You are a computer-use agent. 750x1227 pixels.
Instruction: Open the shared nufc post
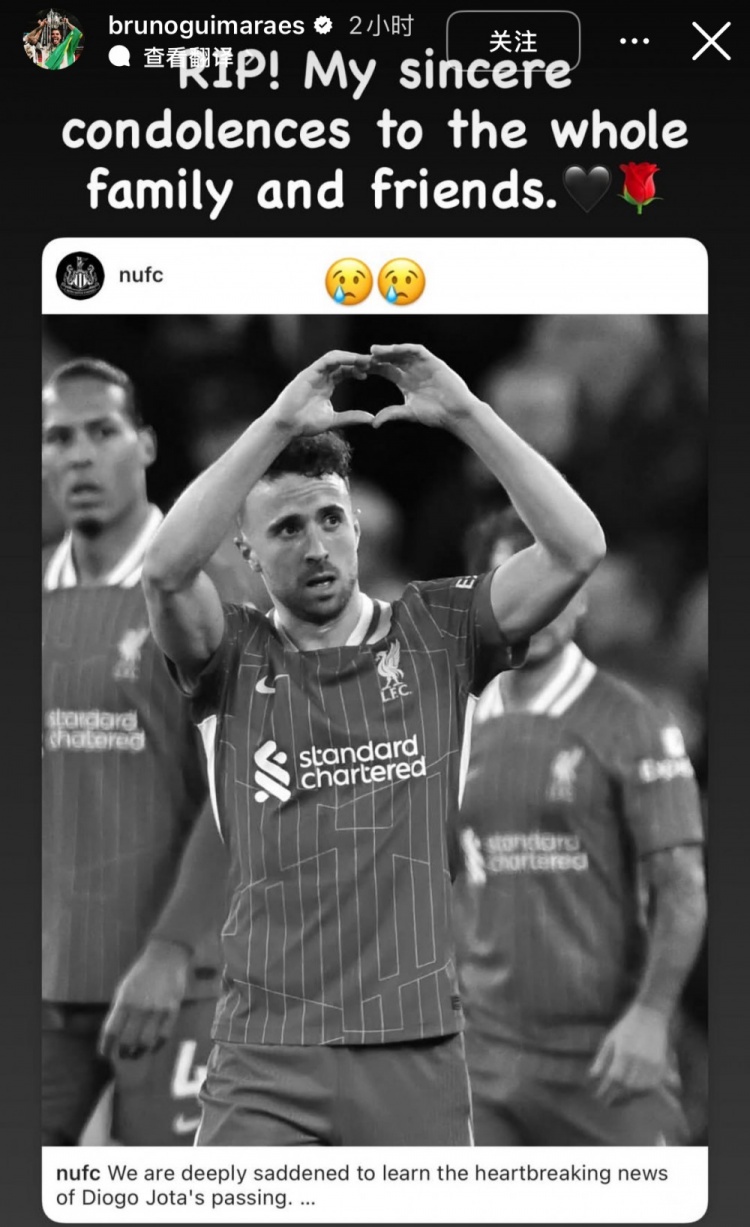coord(374,730)
